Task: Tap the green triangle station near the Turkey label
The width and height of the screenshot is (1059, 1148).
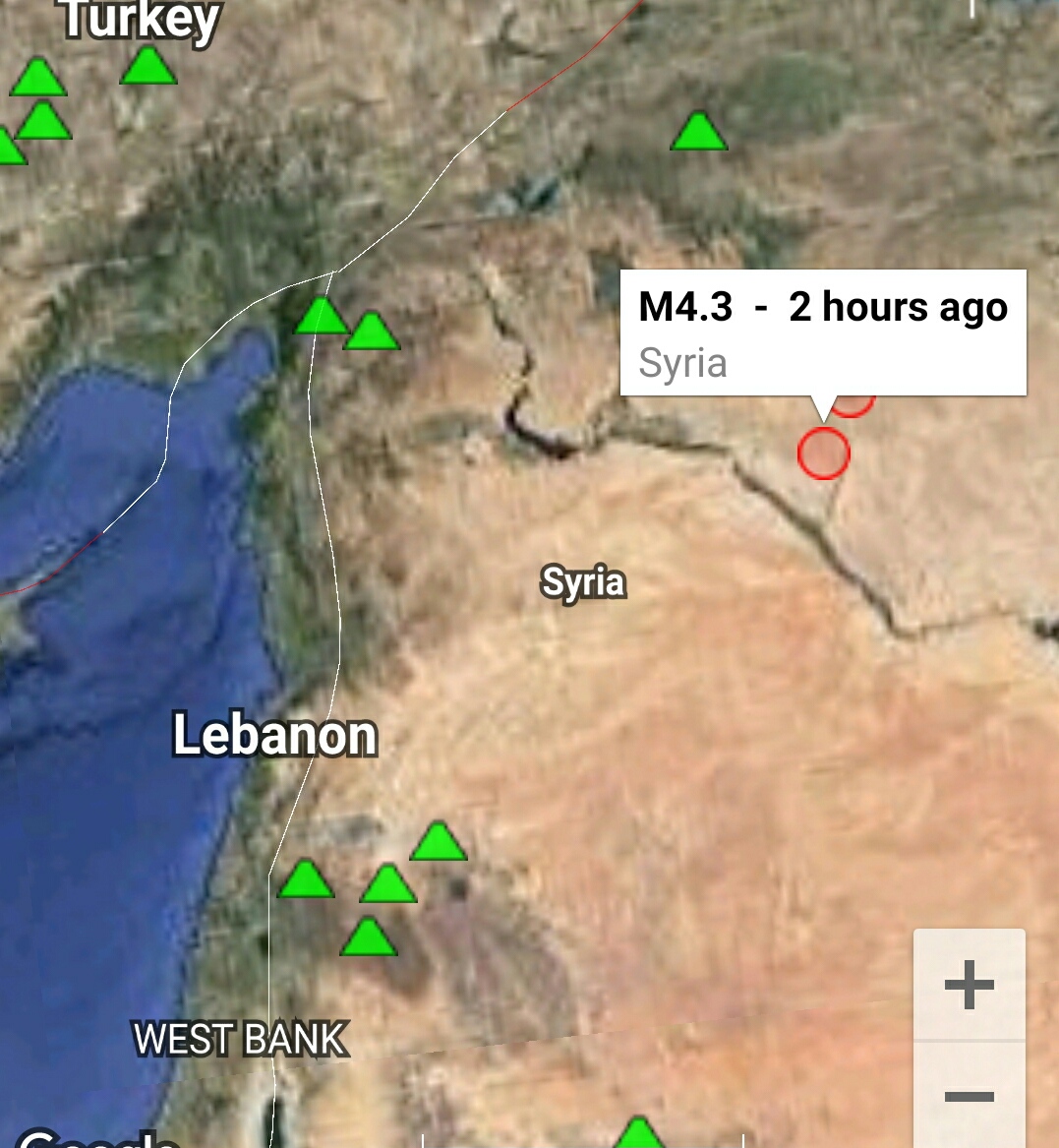Action: 148,68
